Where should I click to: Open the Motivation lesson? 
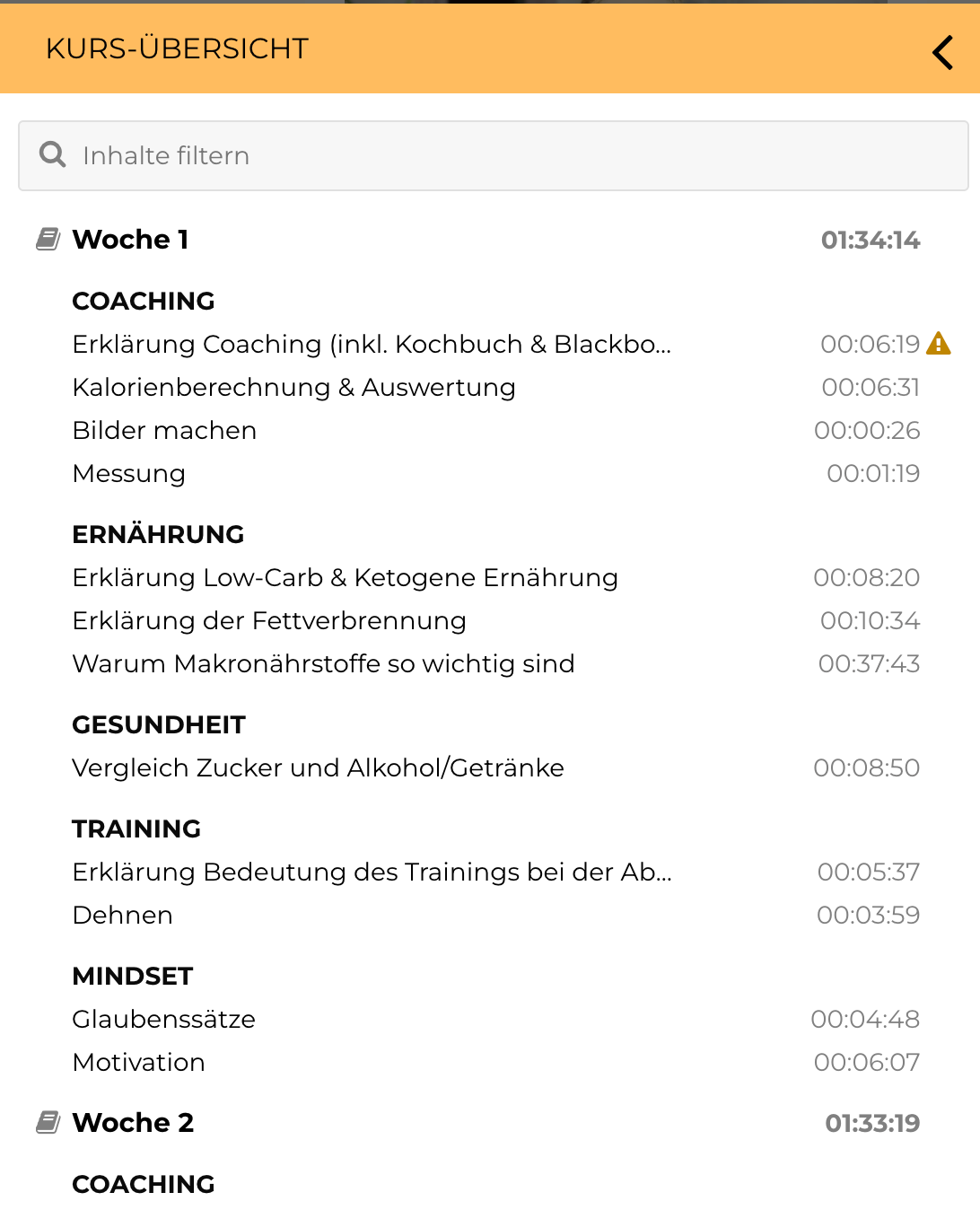point(139,1062)
